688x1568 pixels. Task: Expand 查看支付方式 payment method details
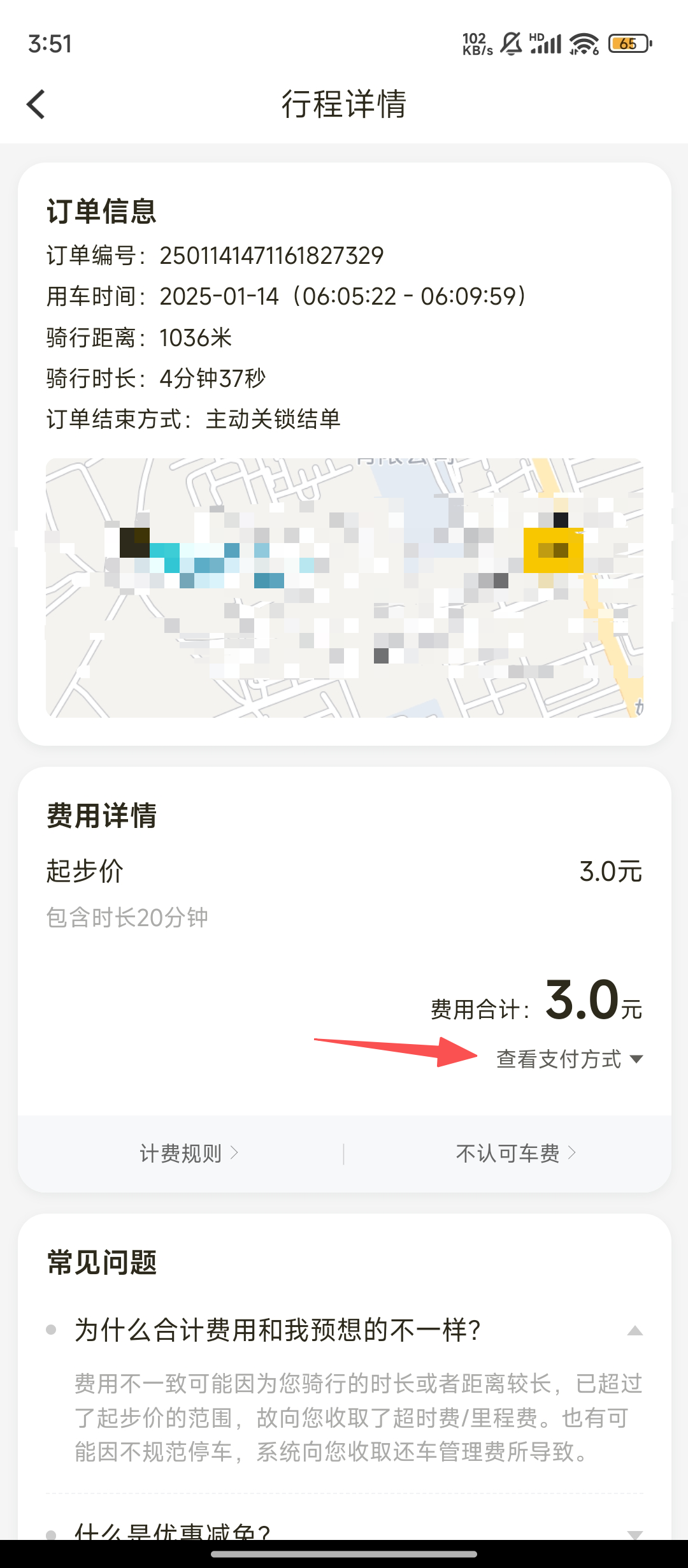(569, 1059)
